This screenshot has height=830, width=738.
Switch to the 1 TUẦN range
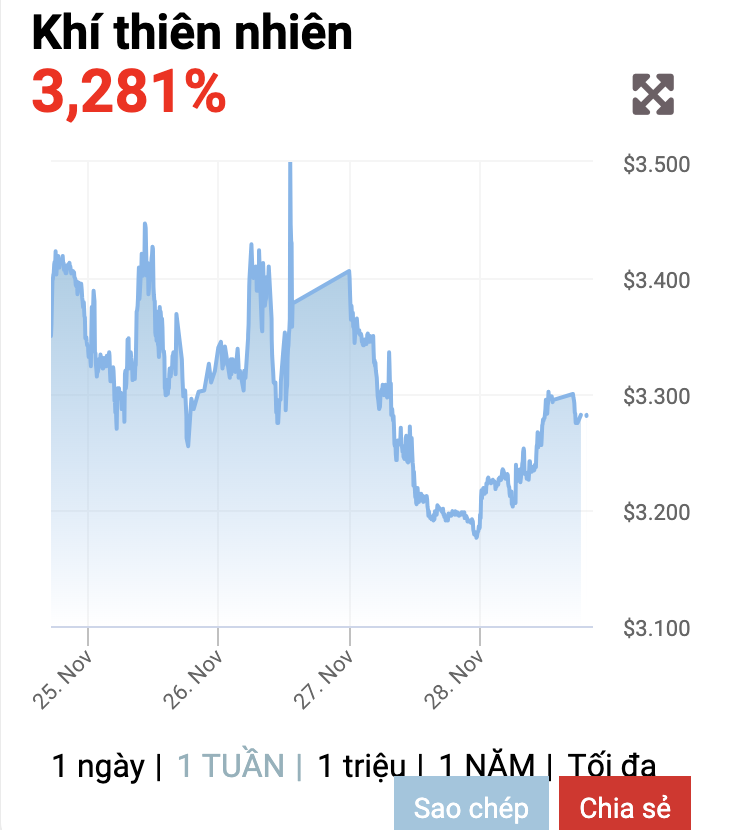tap(230, 766)
